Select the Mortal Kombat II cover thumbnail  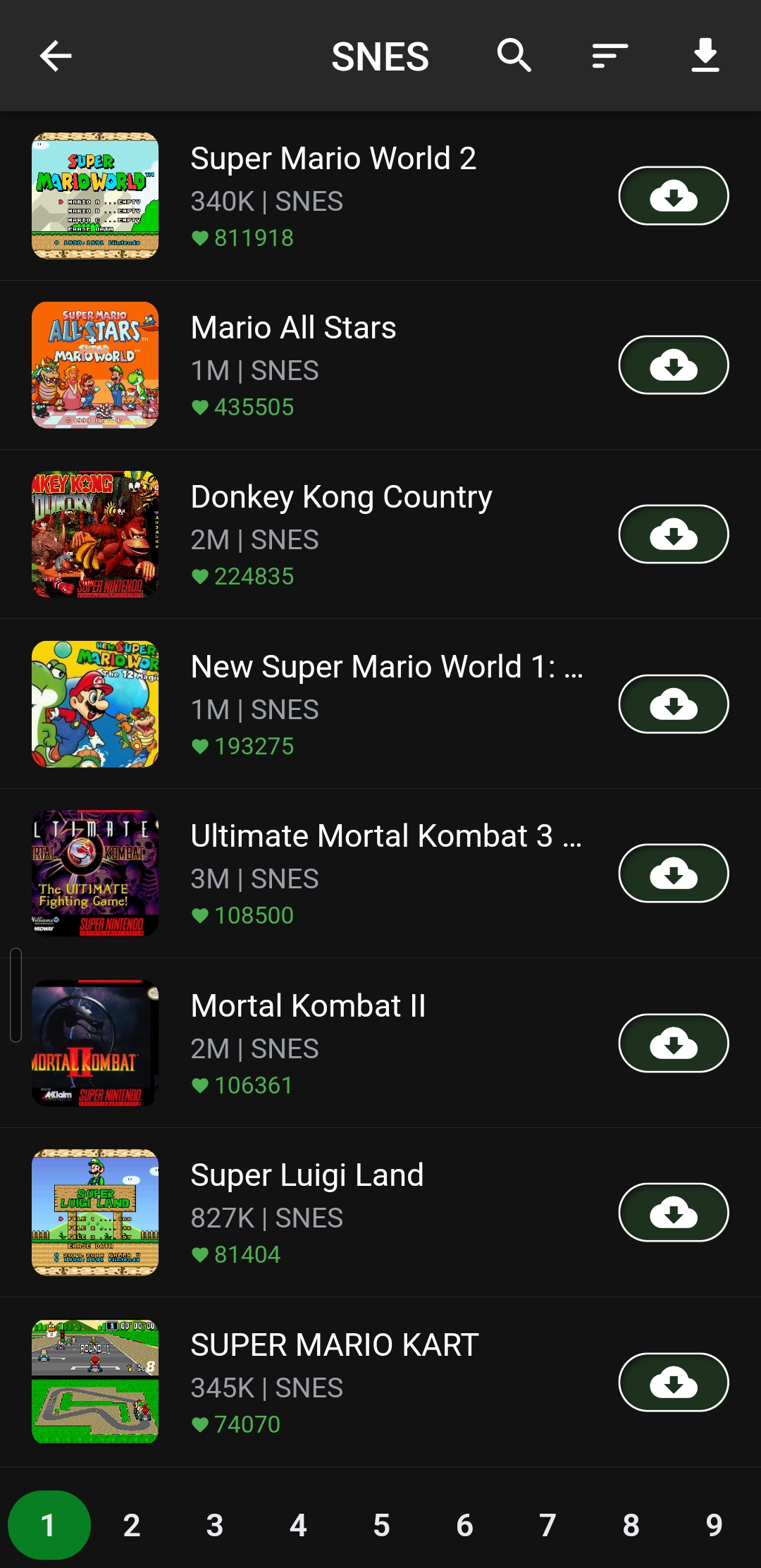[95, 1042]
